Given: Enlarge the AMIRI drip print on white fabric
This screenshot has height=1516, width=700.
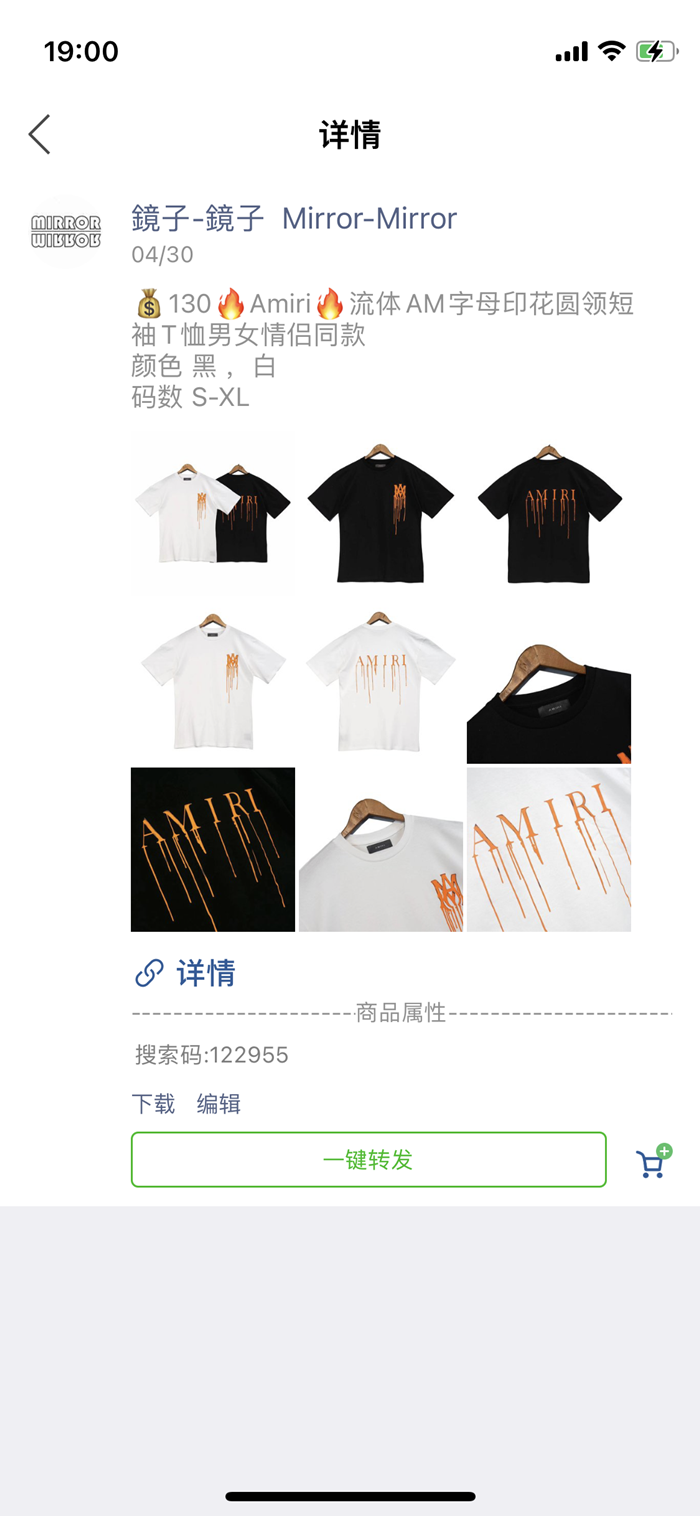Looking at the screenshot, I should (x=549, y=849).
